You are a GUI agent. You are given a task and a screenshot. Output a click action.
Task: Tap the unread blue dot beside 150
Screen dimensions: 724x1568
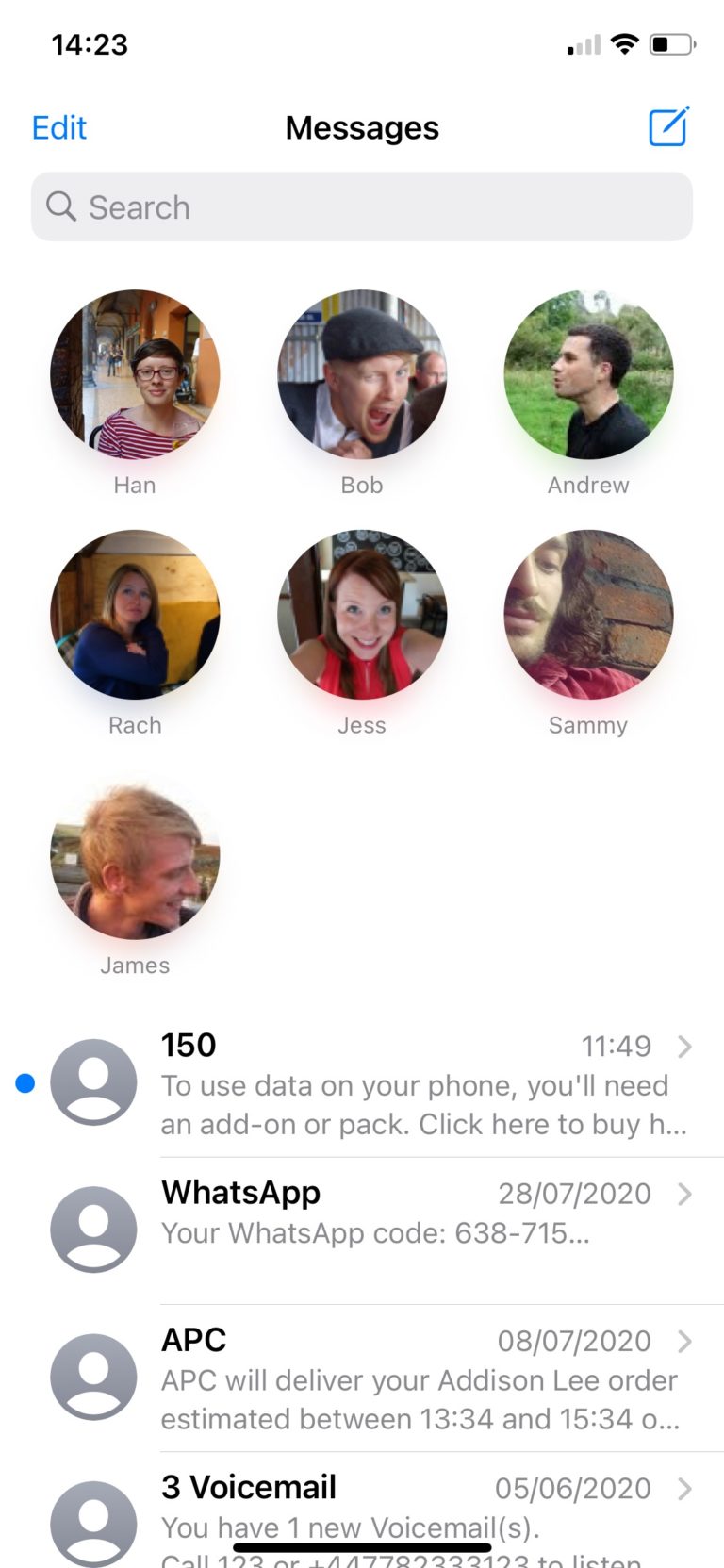pos(22,1084)
